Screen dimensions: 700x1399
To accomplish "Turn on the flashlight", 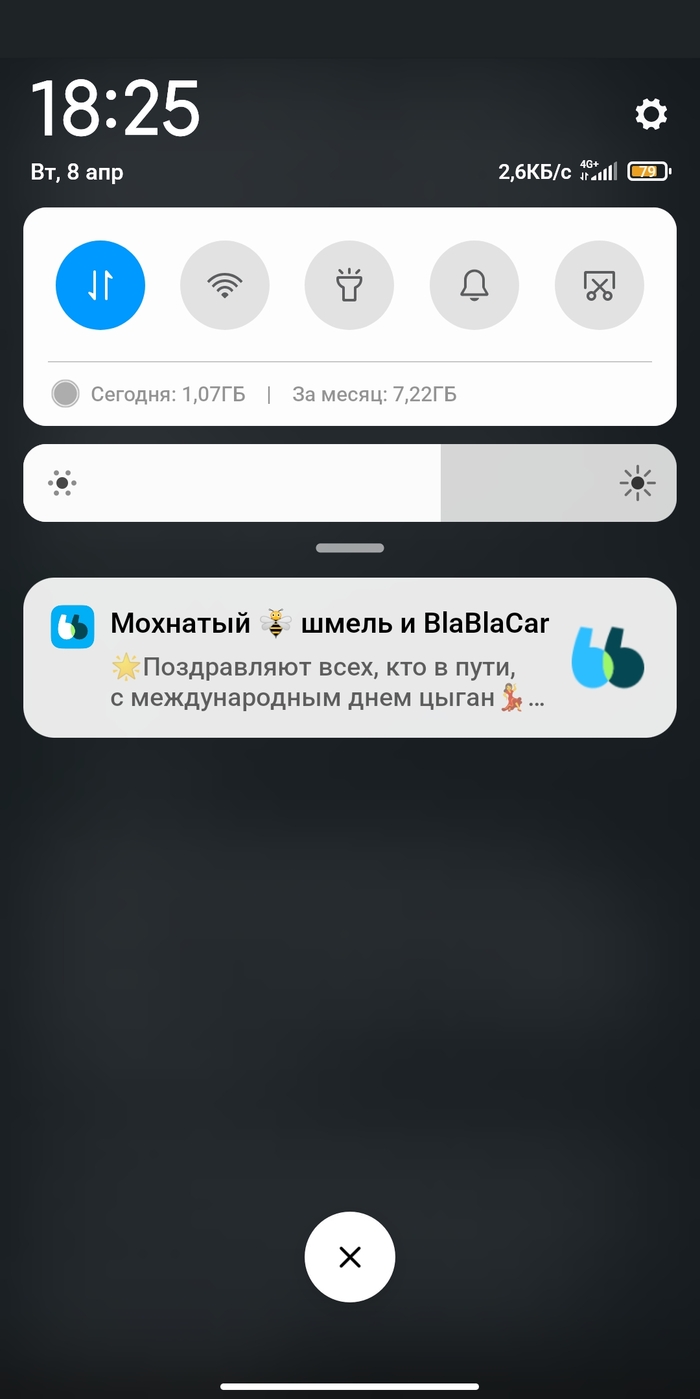I will point(349,286).
